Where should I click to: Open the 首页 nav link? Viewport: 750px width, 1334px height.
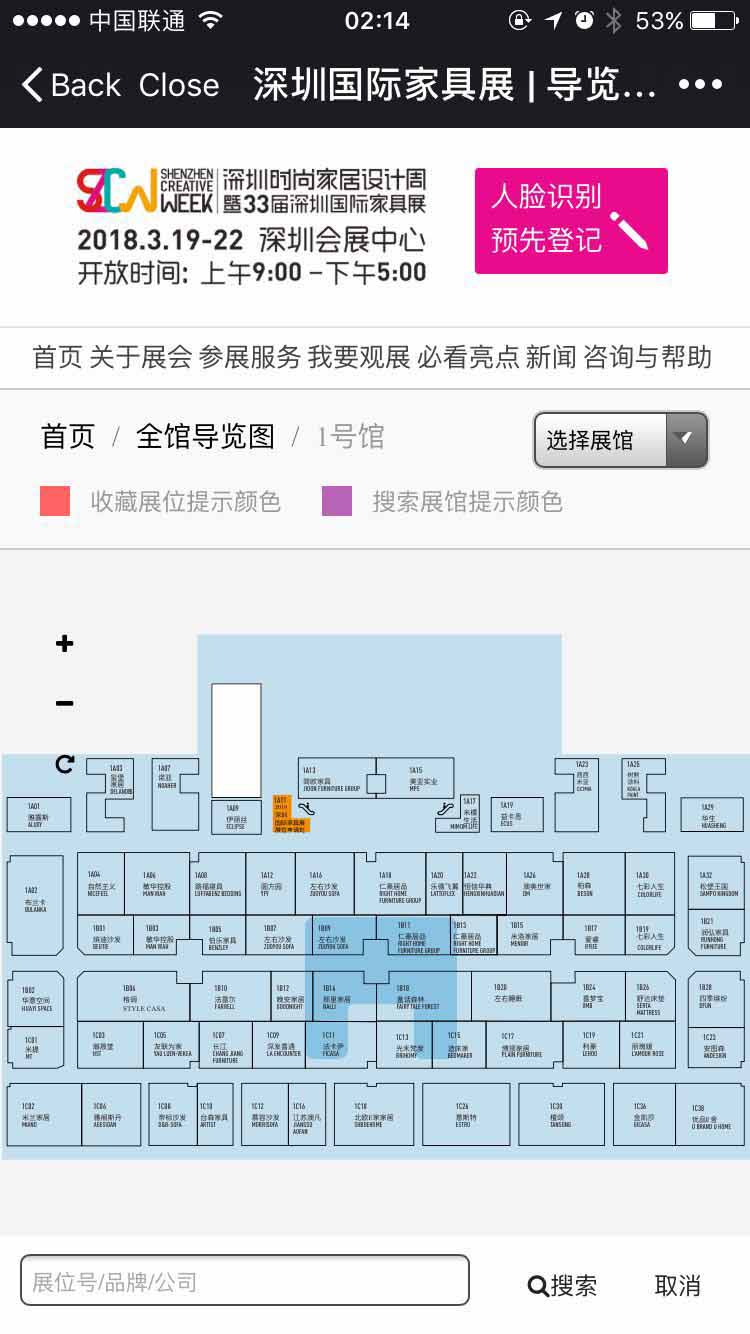tap(57, 357)
